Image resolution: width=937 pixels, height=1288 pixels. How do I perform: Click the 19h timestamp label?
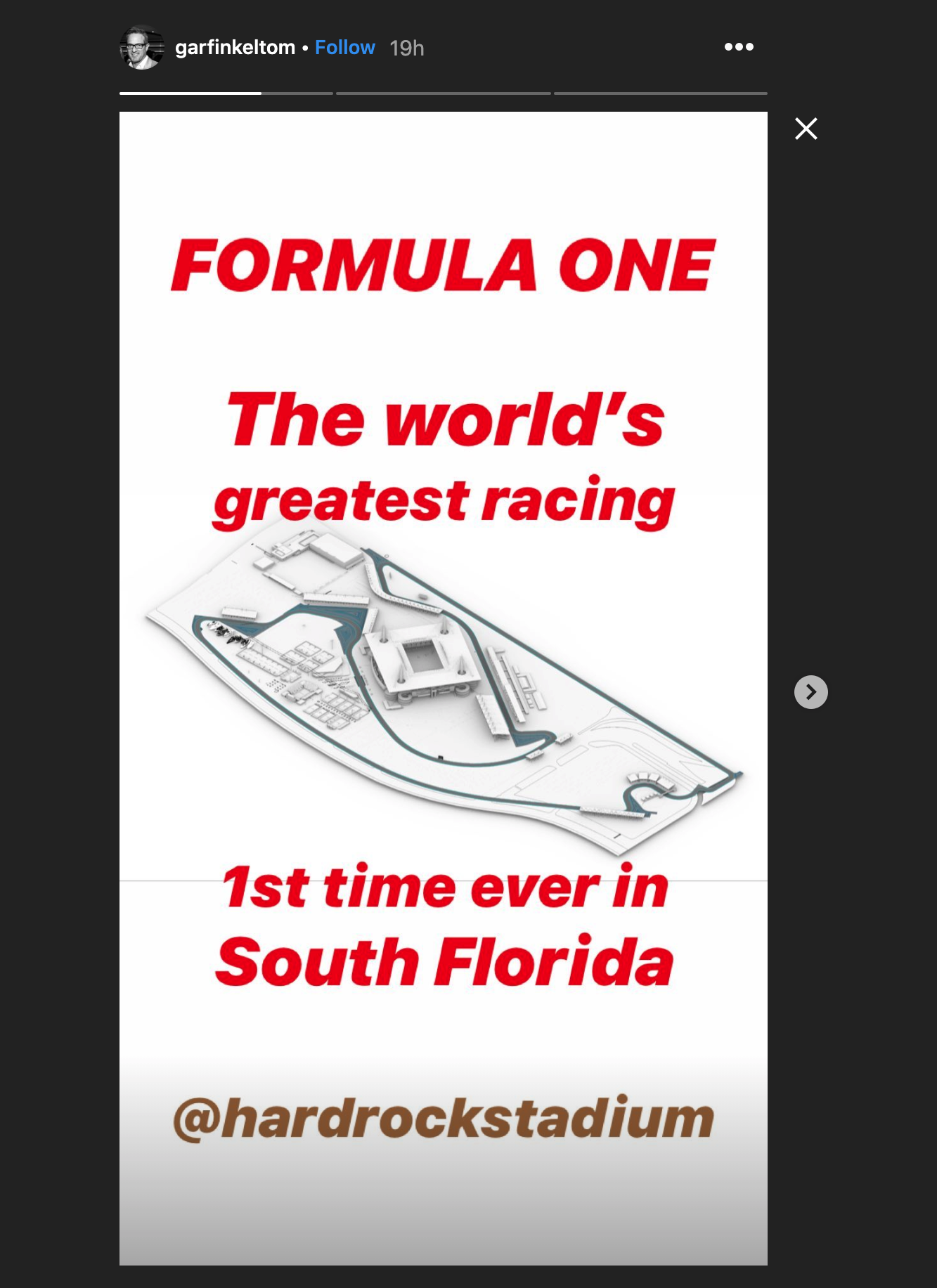(x=407, y=48)
